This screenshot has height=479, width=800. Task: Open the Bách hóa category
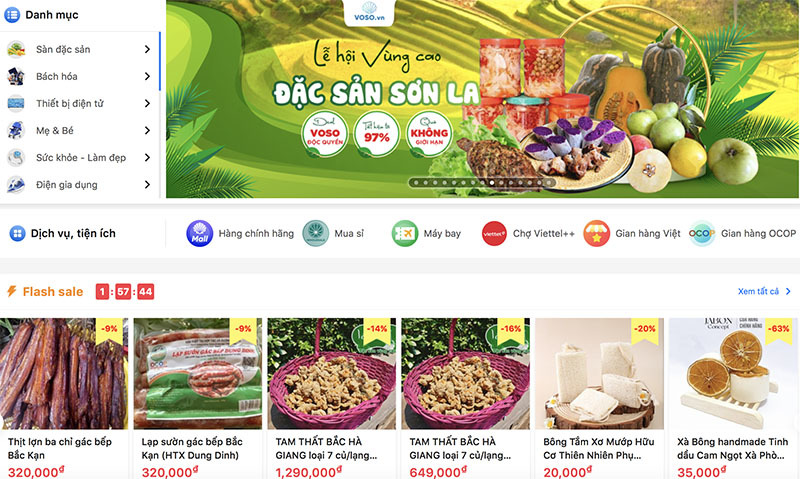[57, 76]
